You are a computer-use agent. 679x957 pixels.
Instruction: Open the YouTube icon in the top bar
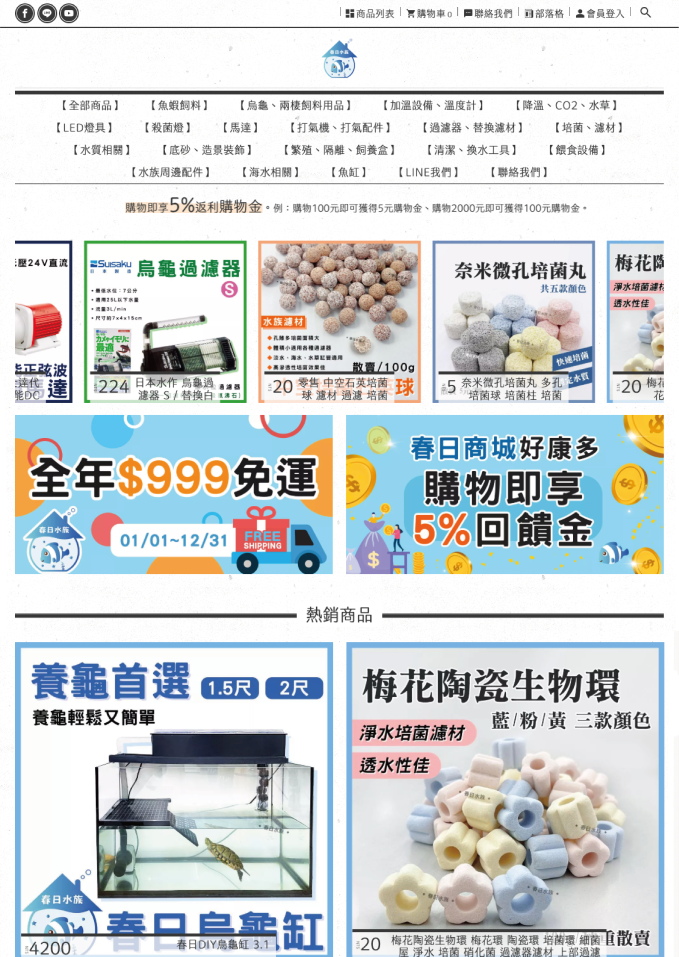(69, 13)
